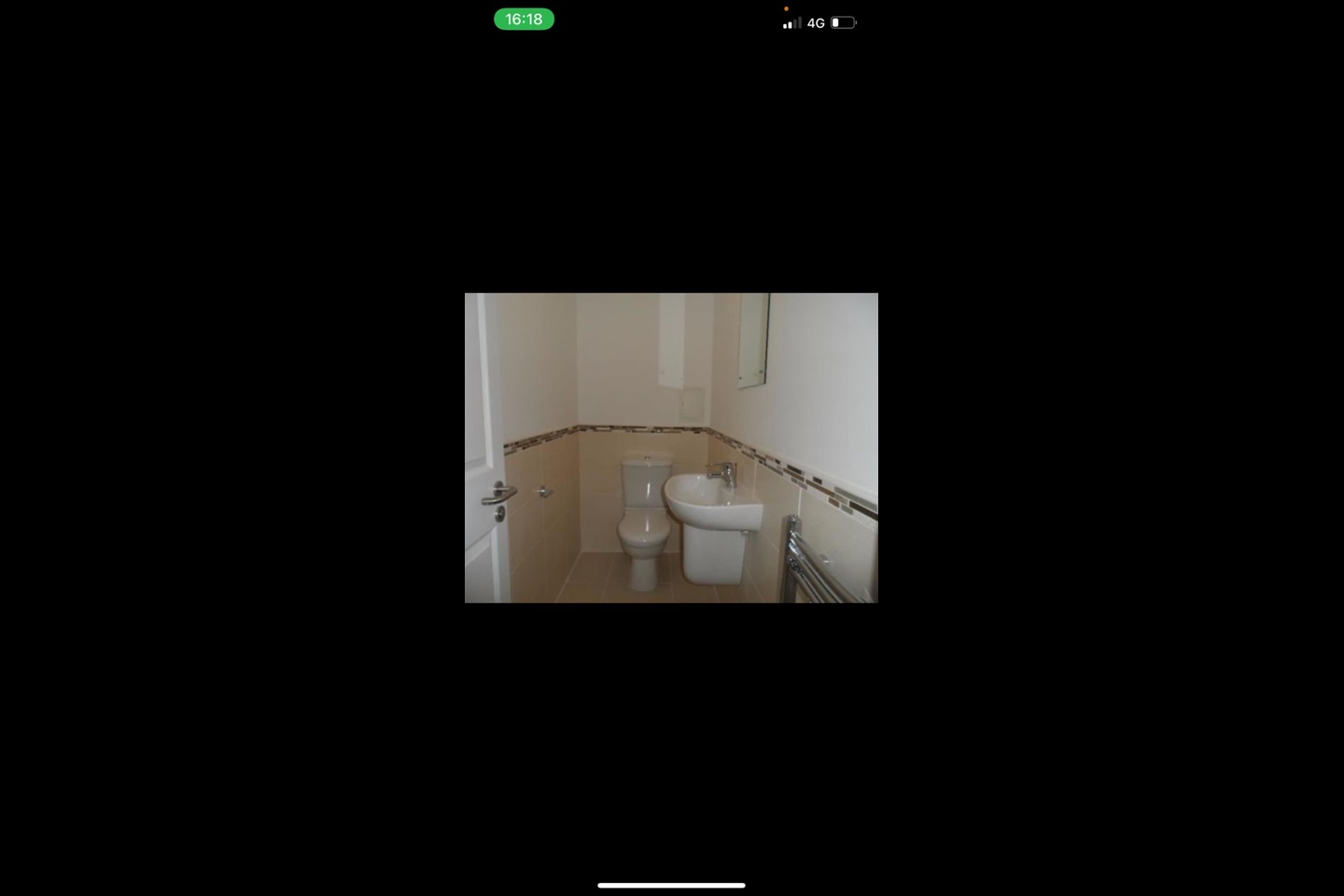
Task: Tap the bathroom photo to show viewer controls
Action: [671, 448]
